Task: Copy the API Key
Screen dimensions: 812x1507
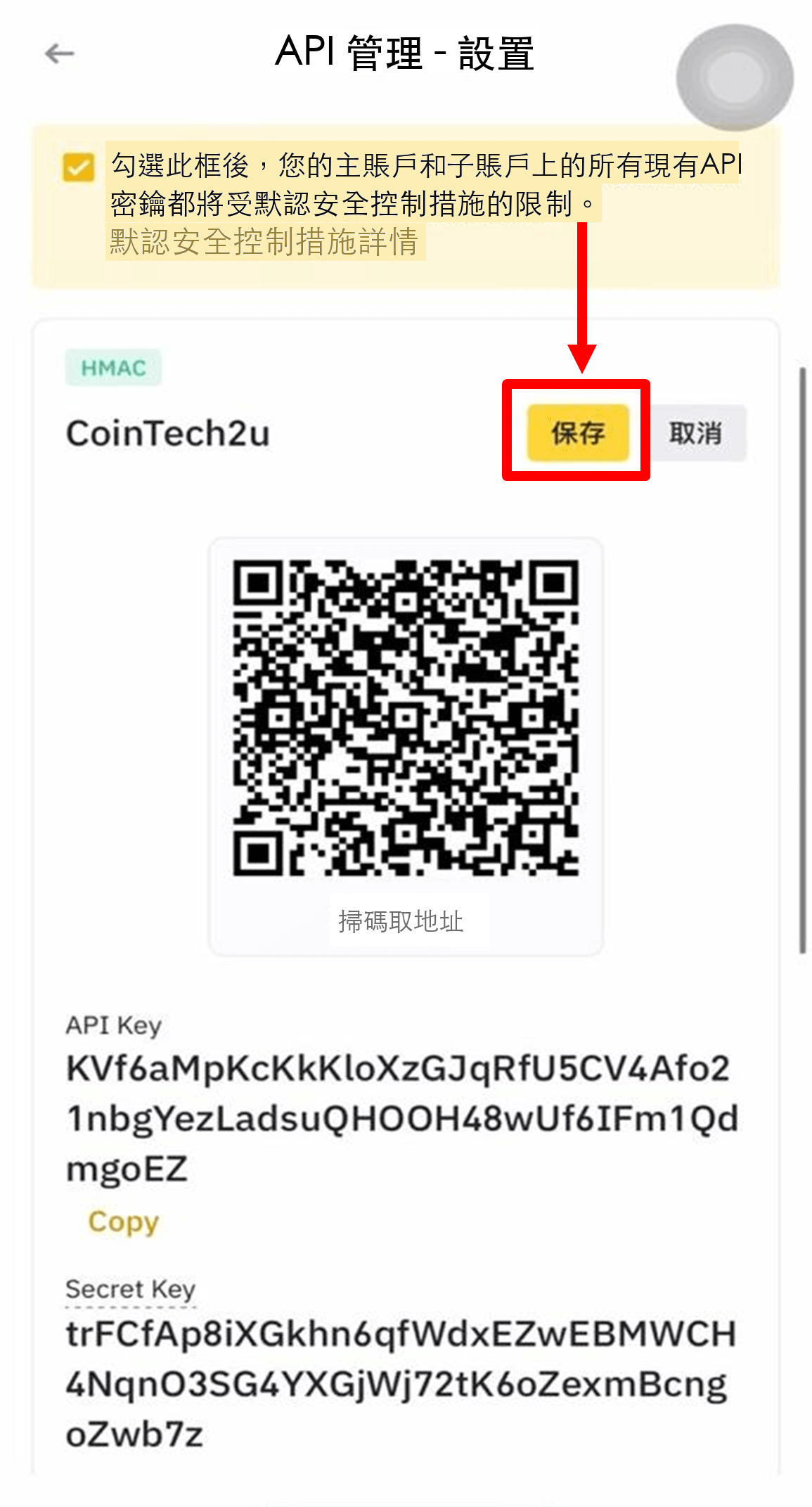Action: (x=124, y=1222)
